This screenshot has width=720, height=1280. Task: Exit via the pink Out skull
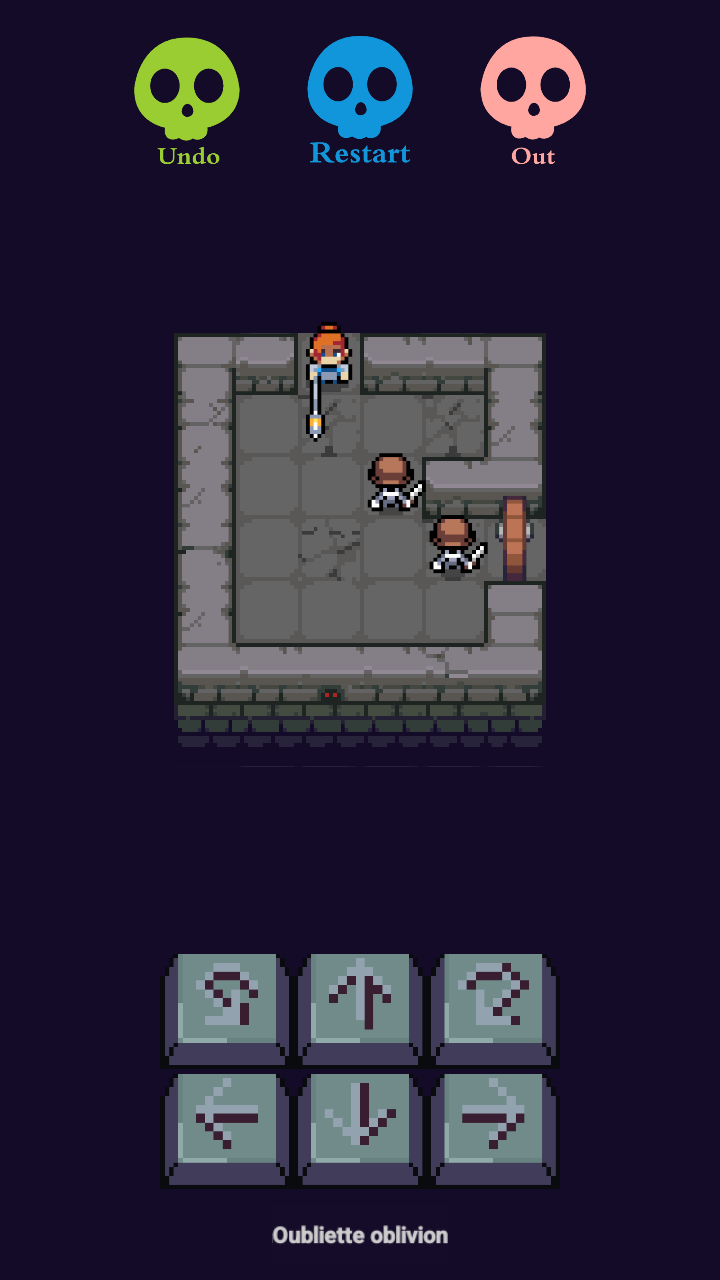point(533,101)
